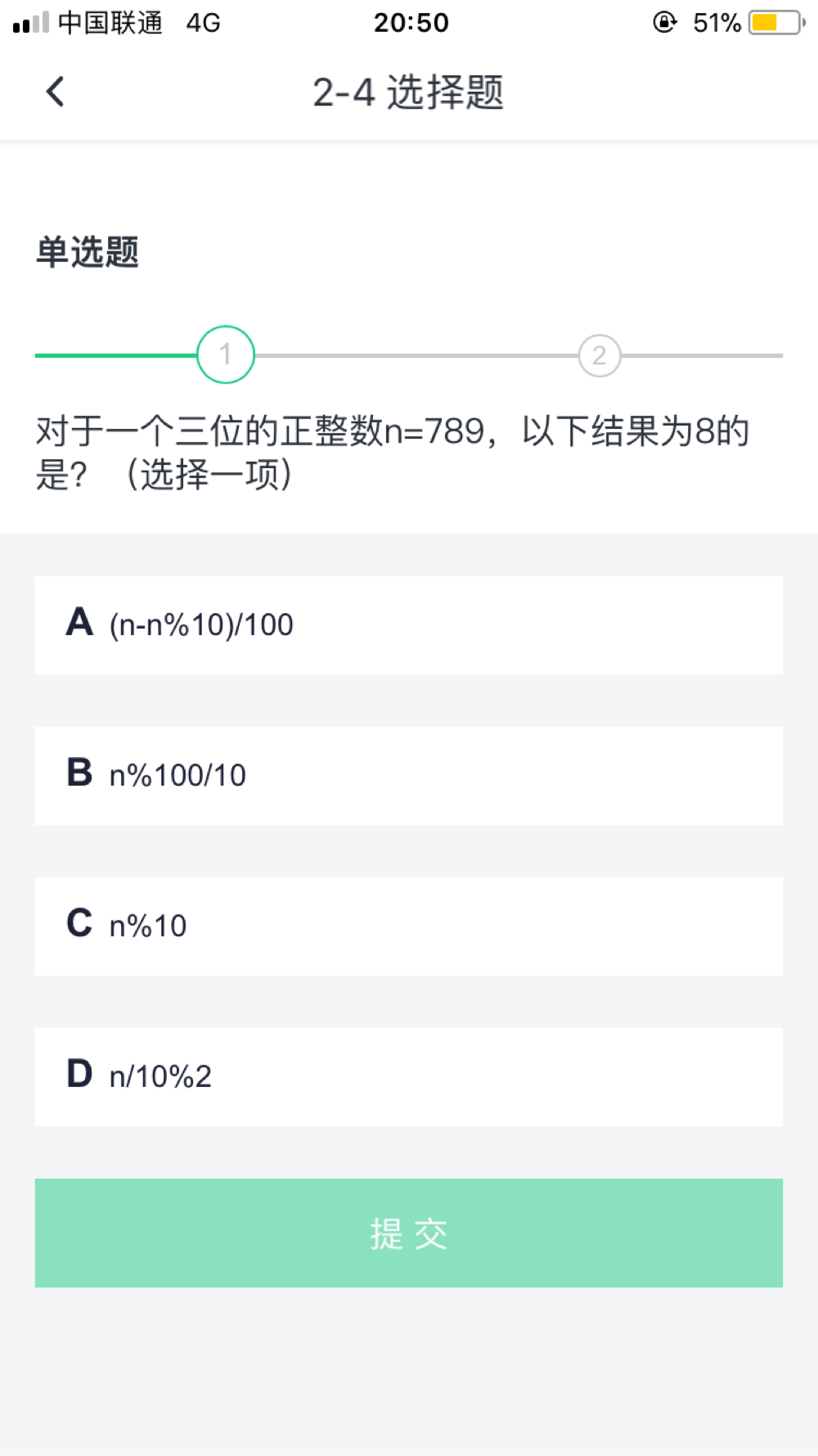Tap the empty area below submit button

tap(409, 1375)
